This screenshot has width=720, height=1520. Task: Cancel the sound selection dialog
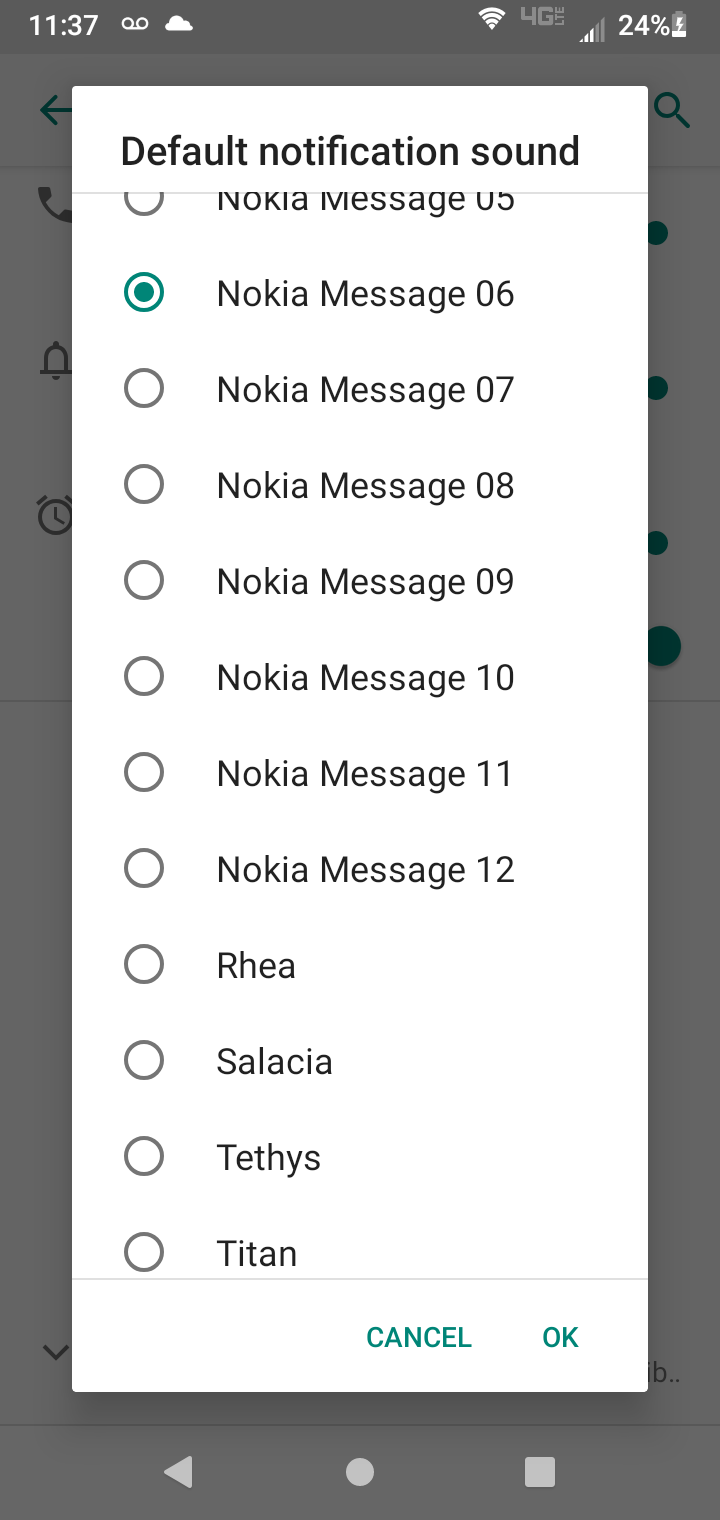click(x=418, y=1337)
